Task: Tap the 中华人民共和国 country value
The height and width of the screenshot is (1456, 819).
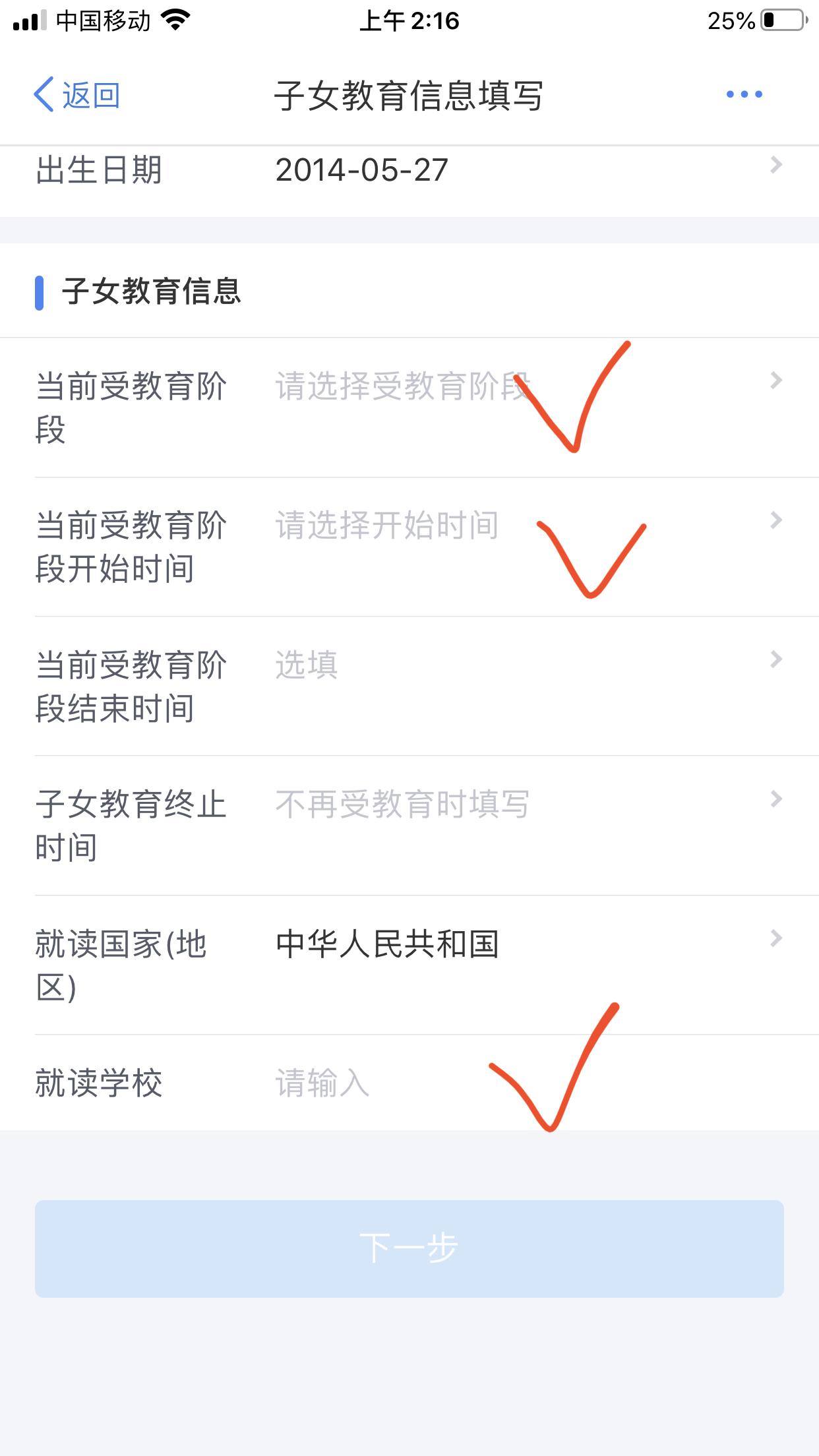Action: (x=388, y=946)
